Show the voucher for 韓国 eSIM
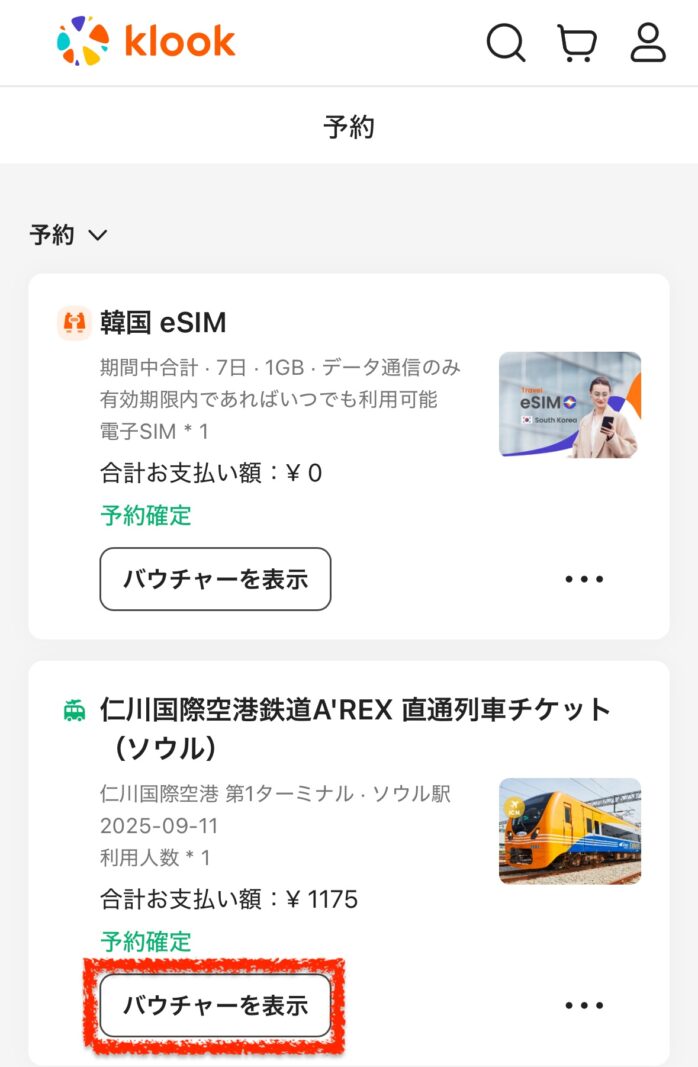The width and height of the screenshot is (698, 1067). point(215,579)
